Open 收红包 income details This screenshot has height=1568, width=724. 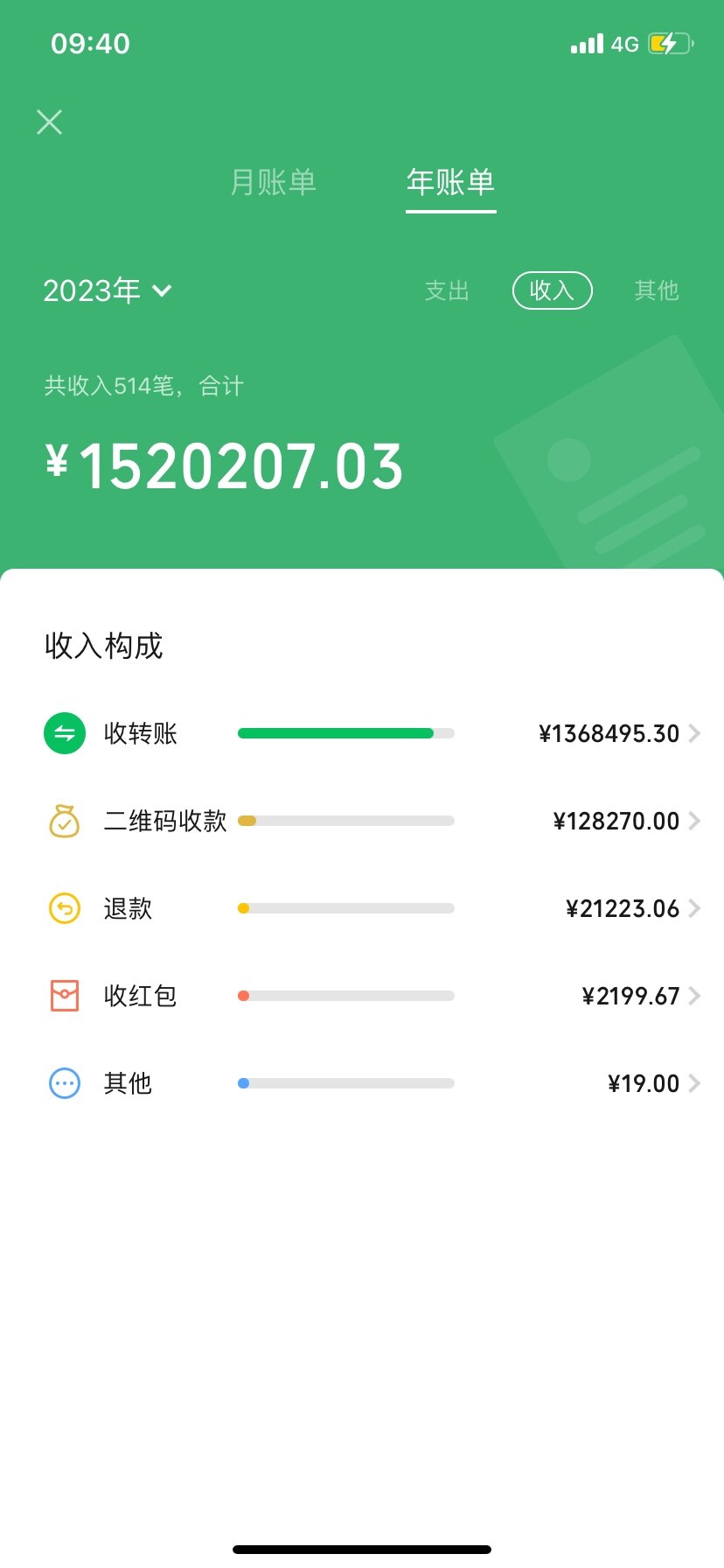coord(362,996)
